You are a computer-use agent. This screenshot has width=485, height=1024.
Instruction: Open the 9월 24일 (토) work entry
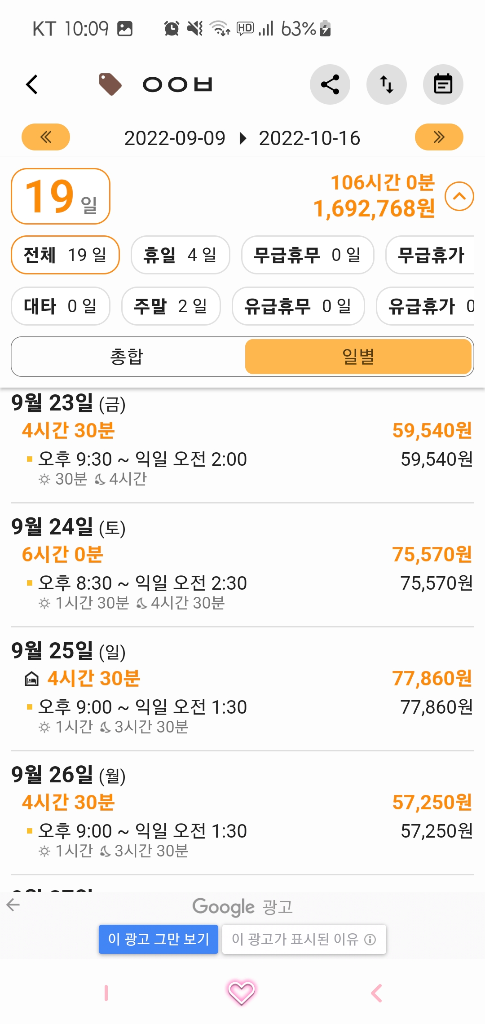[242, 565]
